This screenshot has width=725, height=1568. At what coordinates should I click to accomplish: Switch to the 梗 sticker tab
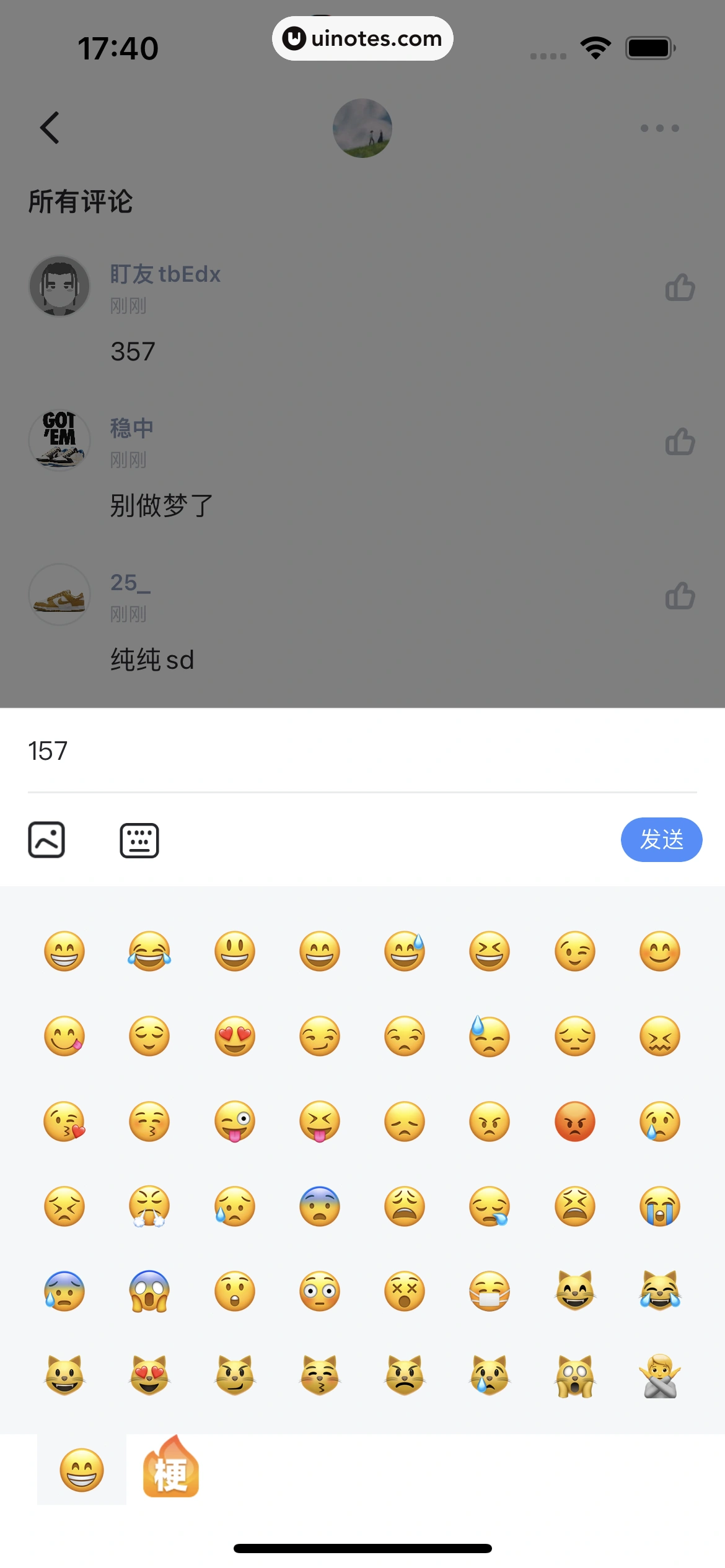click(170, 1469)
